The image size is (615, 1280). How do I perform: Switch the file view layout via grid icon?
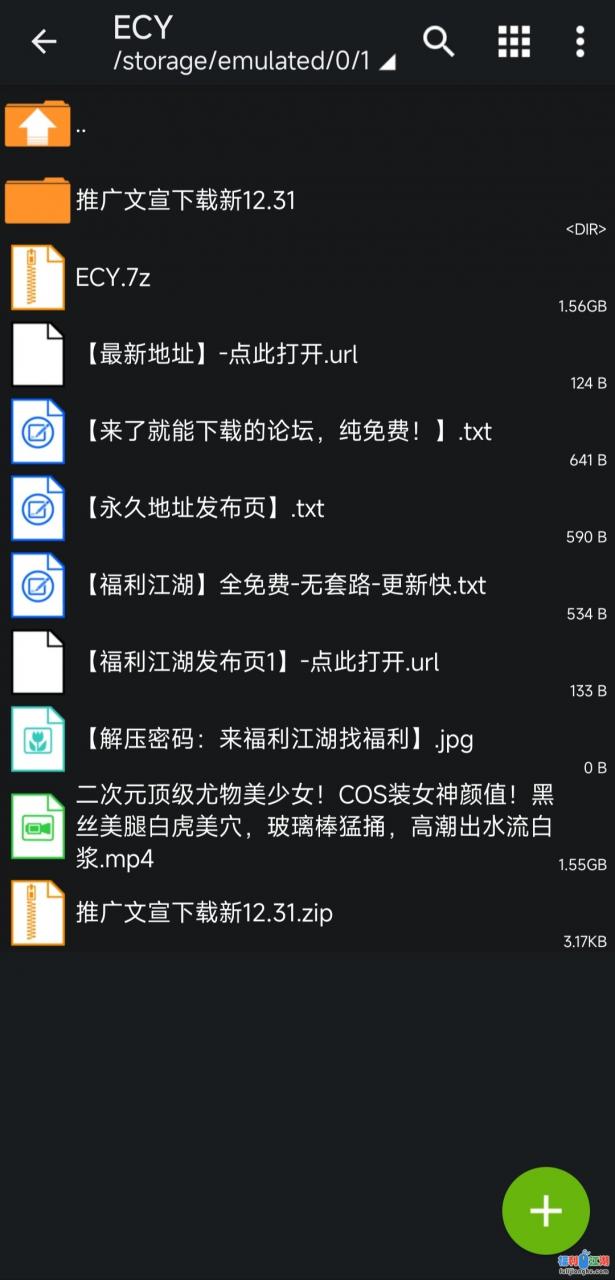coord(514,42)
